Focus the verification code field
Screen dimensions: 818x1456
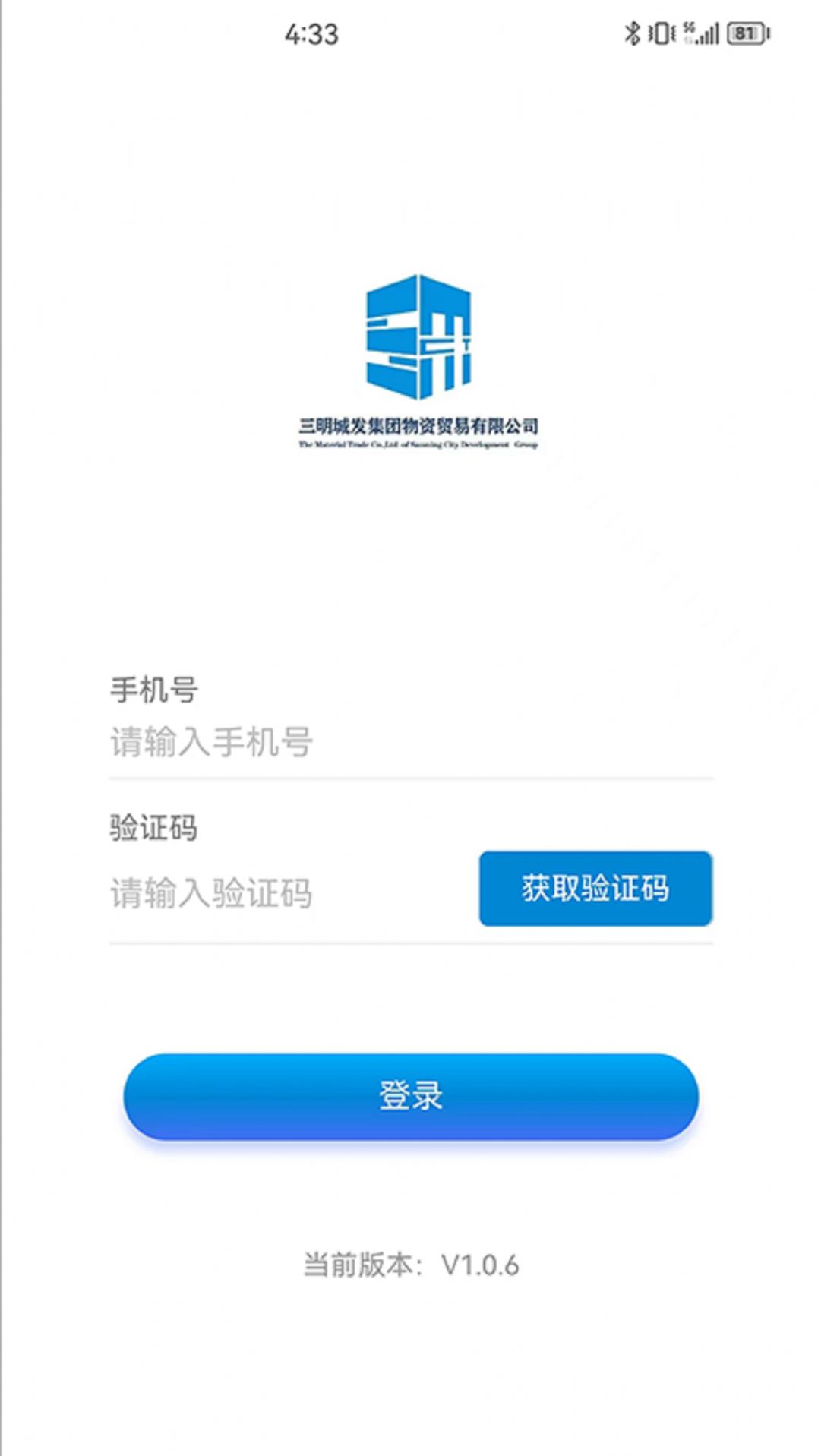click(x=289, y=893)
